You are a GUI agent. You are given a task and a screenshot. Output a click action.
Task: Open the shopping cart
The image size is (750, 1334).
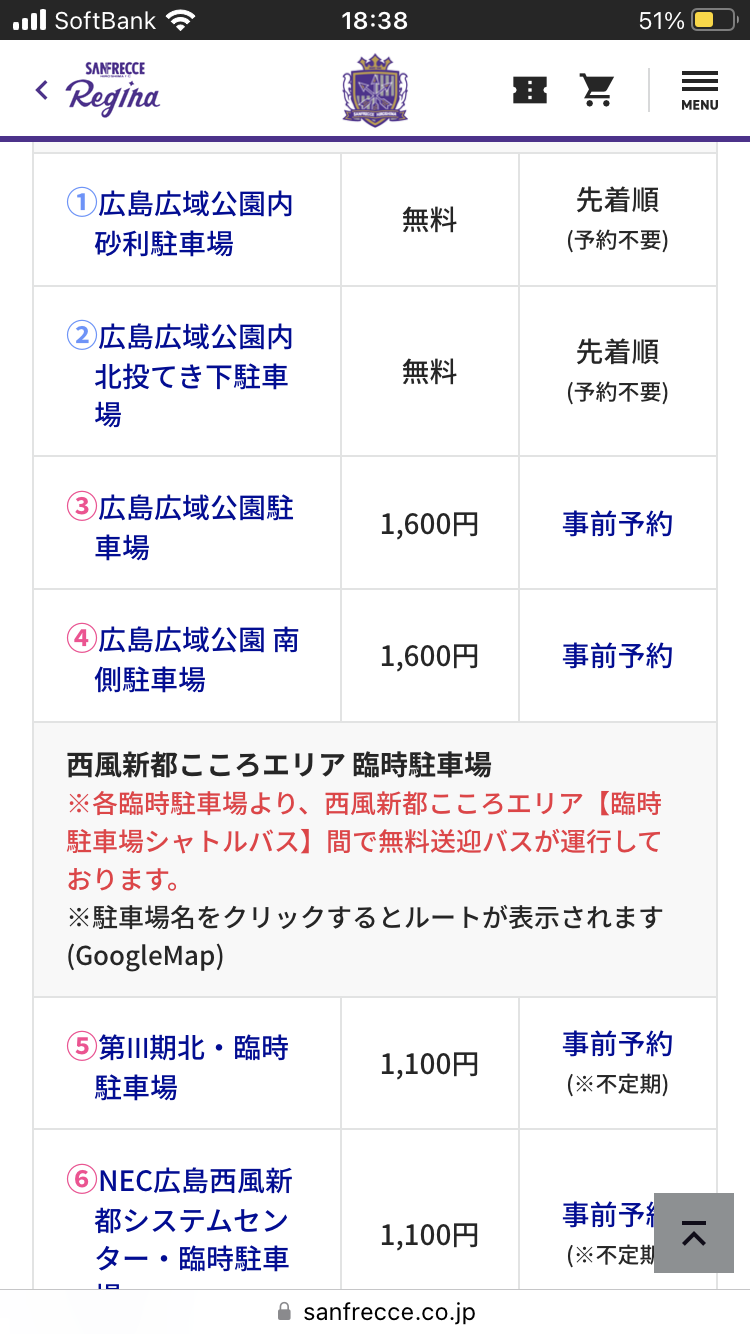(597, 90)
